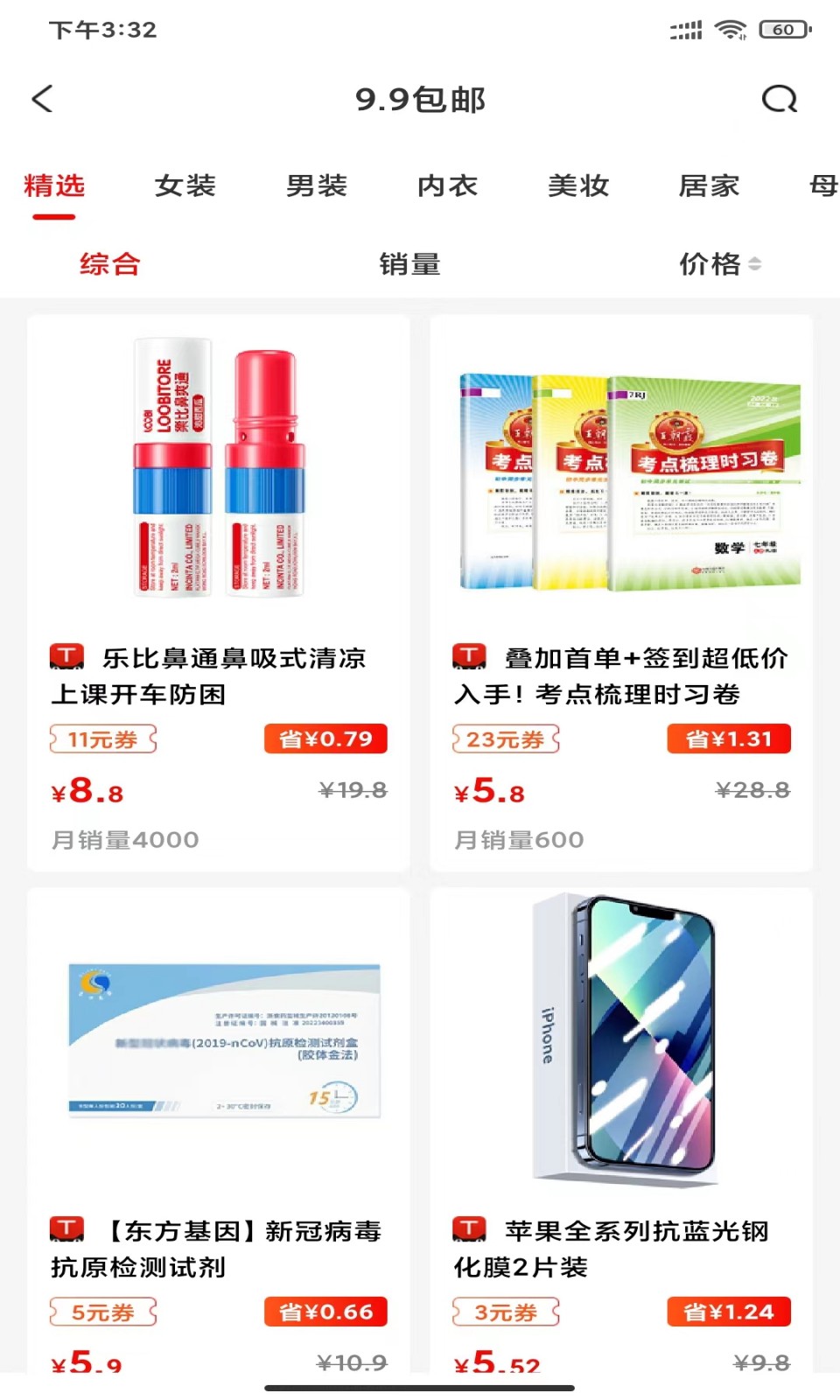Toggle price sort by tapping 价格
Viewport: 840px width, 1400px height.
tap(709, 263)
